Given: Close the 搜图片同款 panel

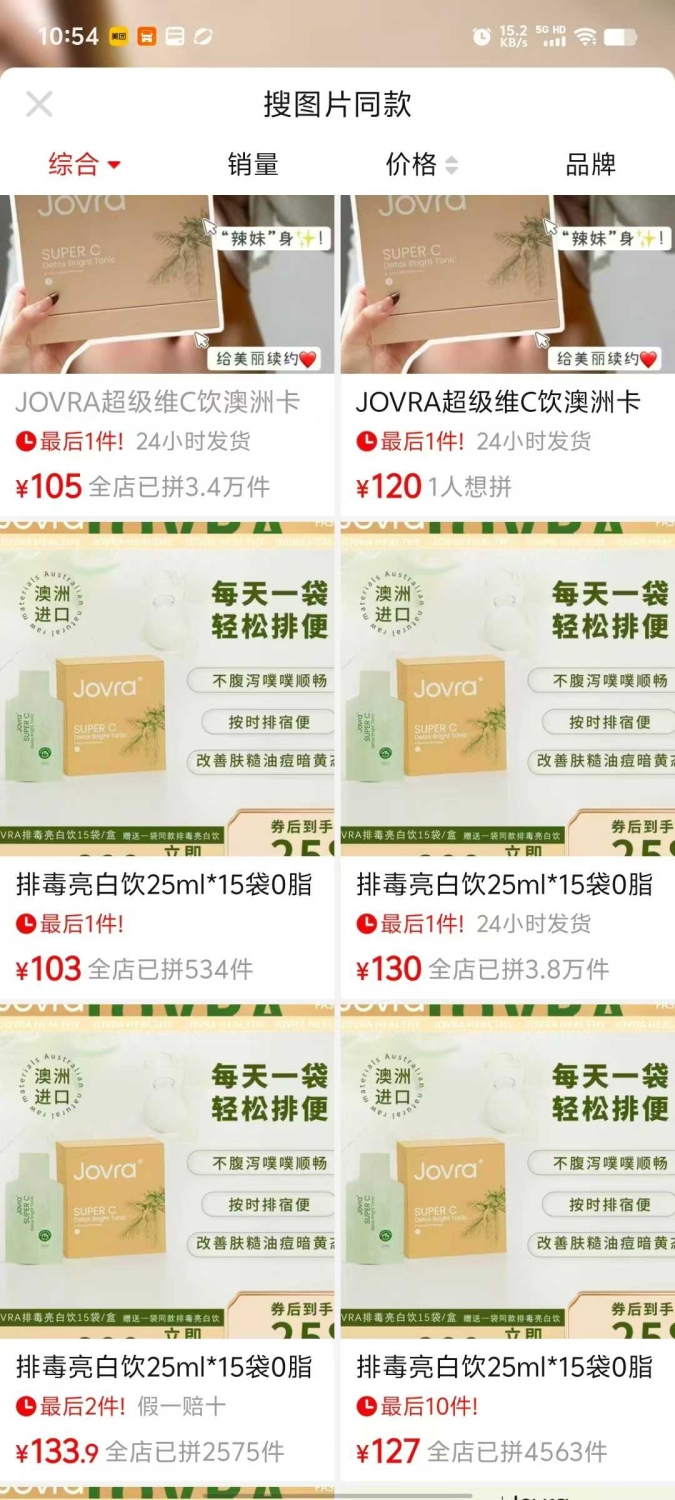Looking at the screenshot, I should 39,104.
